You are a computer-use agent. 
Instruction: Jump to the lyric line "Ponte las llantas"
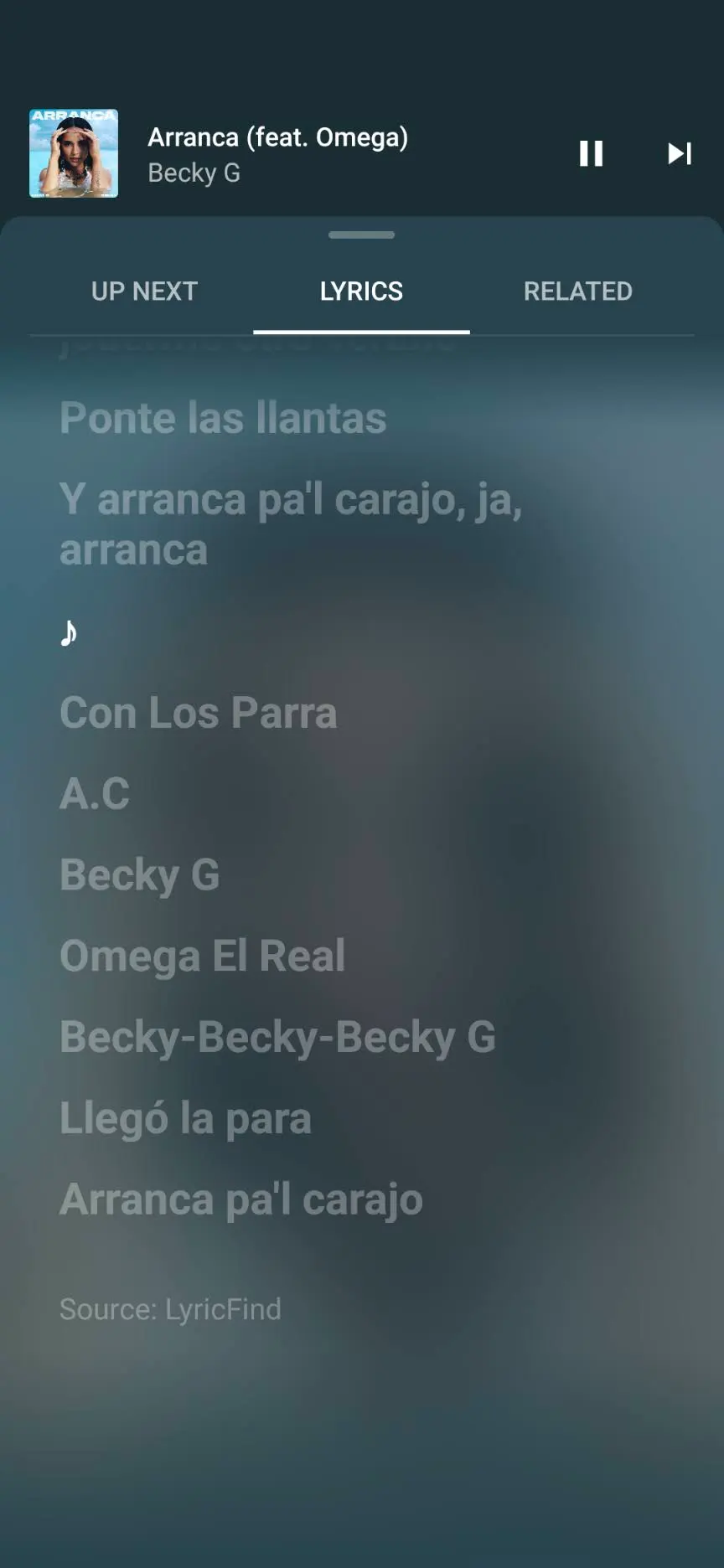(x=223, y=417)
